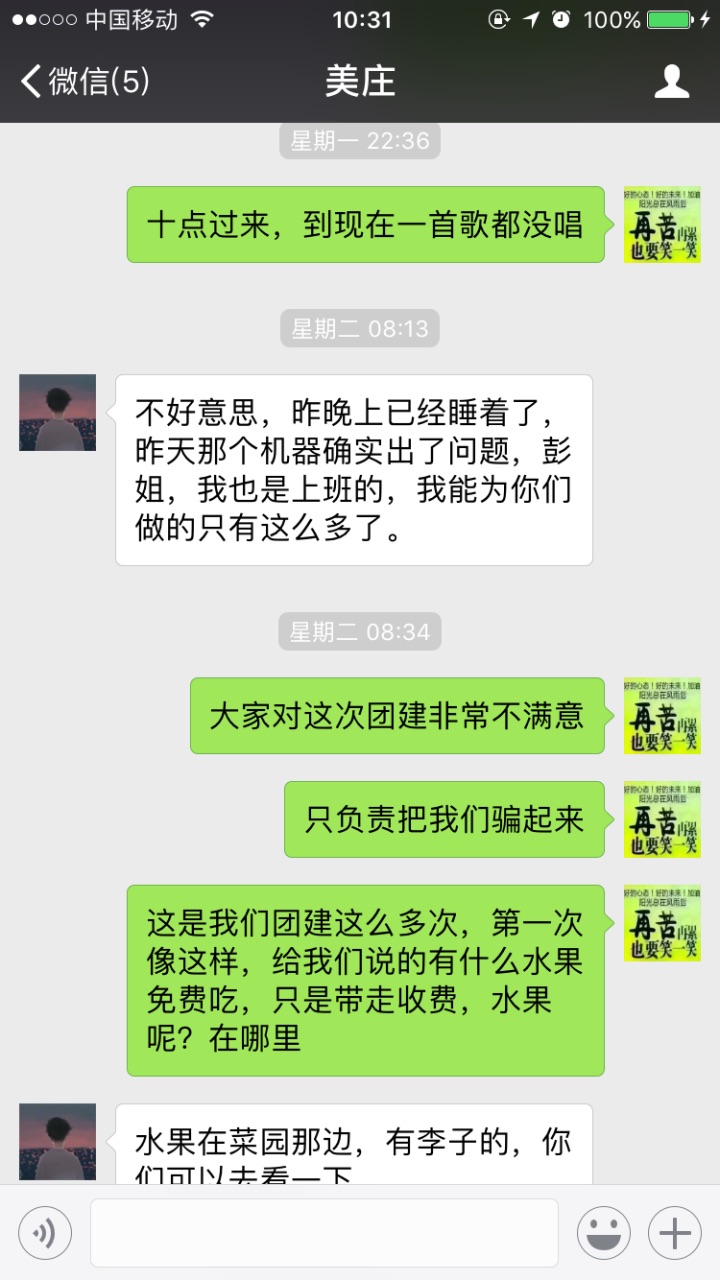The height and width of the screenshot is (1280, 720).
Task: Tap my avatar beside 大家对这次团建非常不满意 message
Action: (x=662, y=716)
